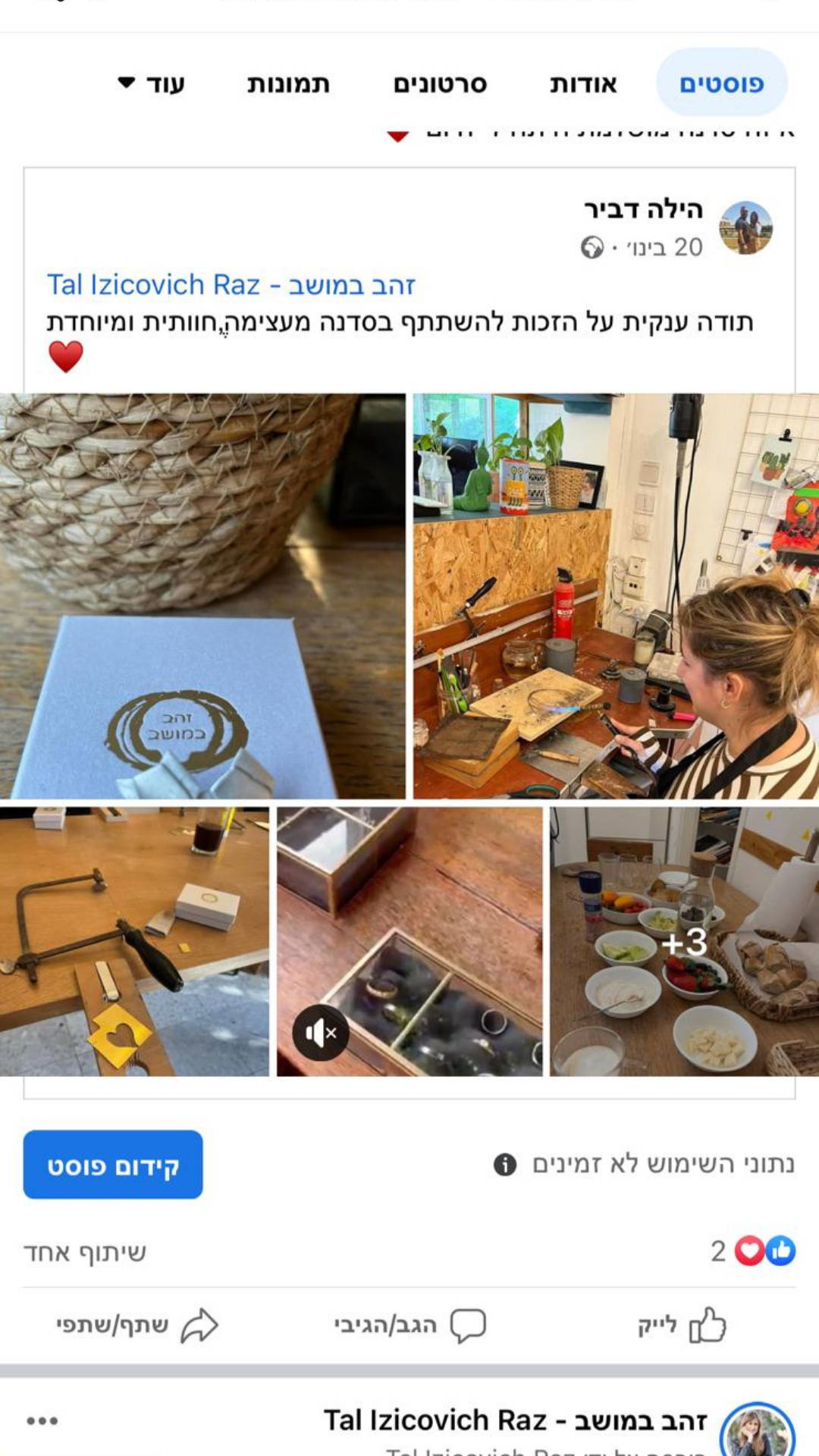Like the post with לייק
Screen dimensions: 819x1456
(681, 1326)
